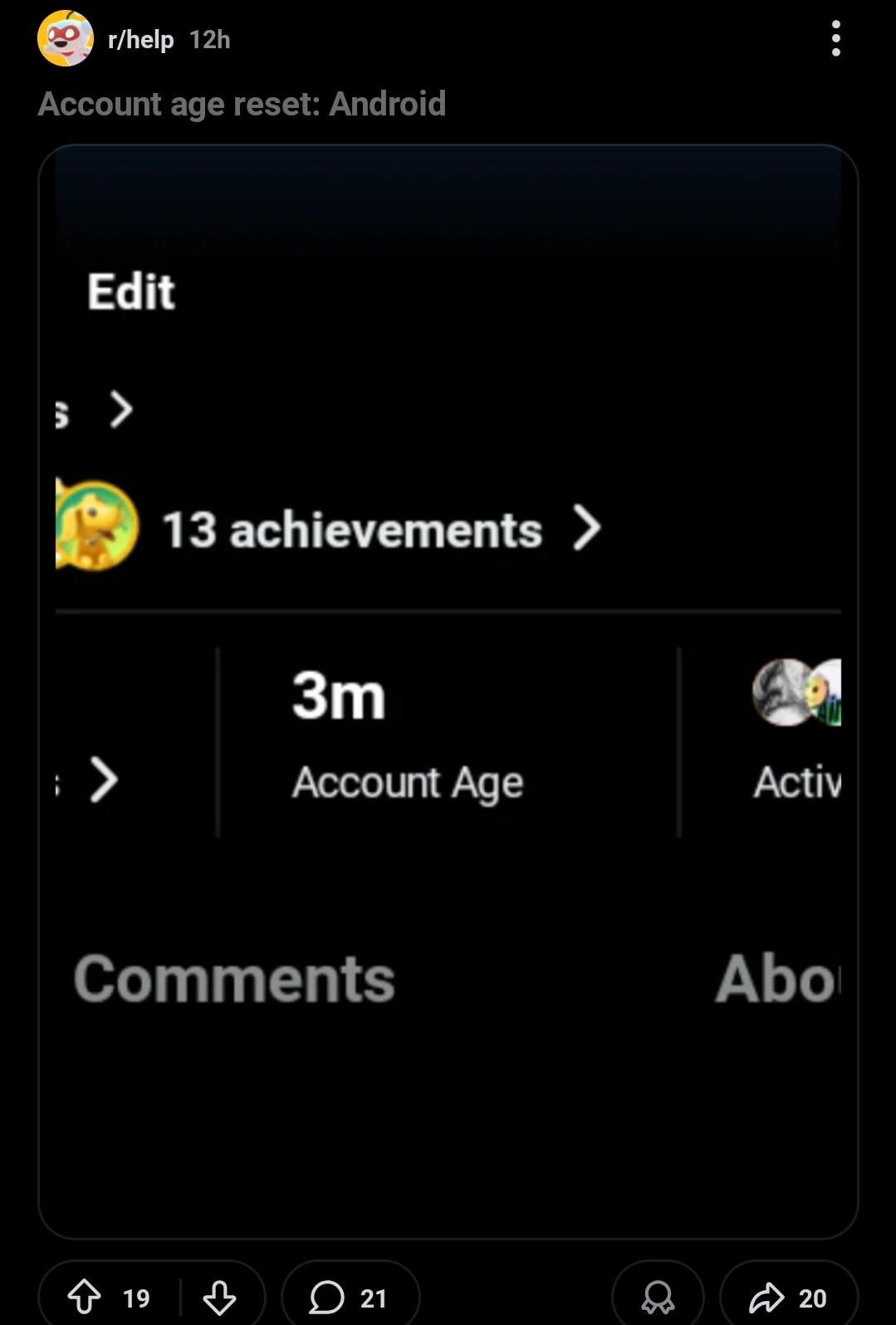The image size is (896, 1325).
Task: Share the Account age reset post
Action: pyautogui.click(x=787, y=1297)
